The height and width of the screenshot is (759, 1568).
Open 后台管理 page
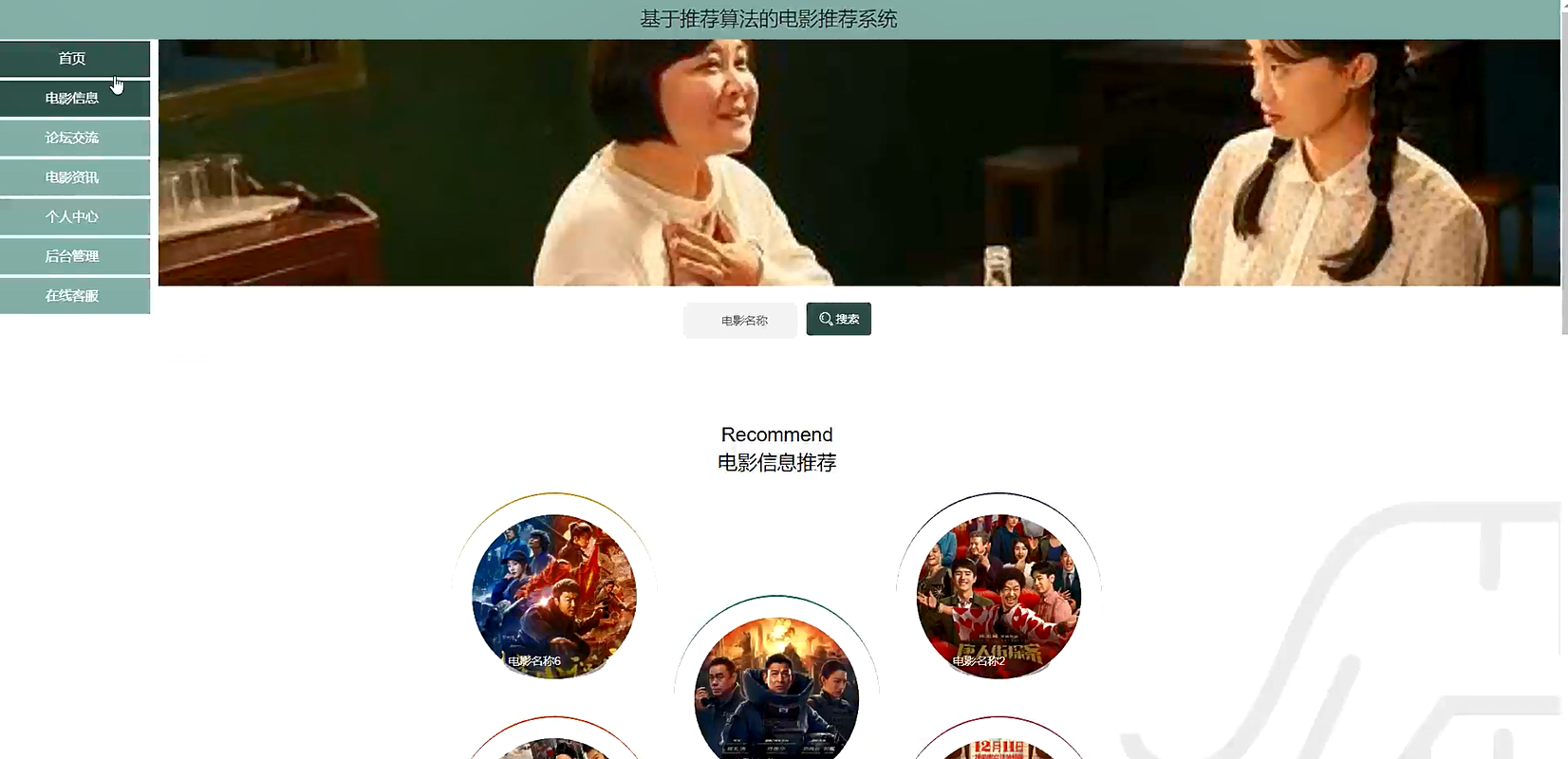73,256
